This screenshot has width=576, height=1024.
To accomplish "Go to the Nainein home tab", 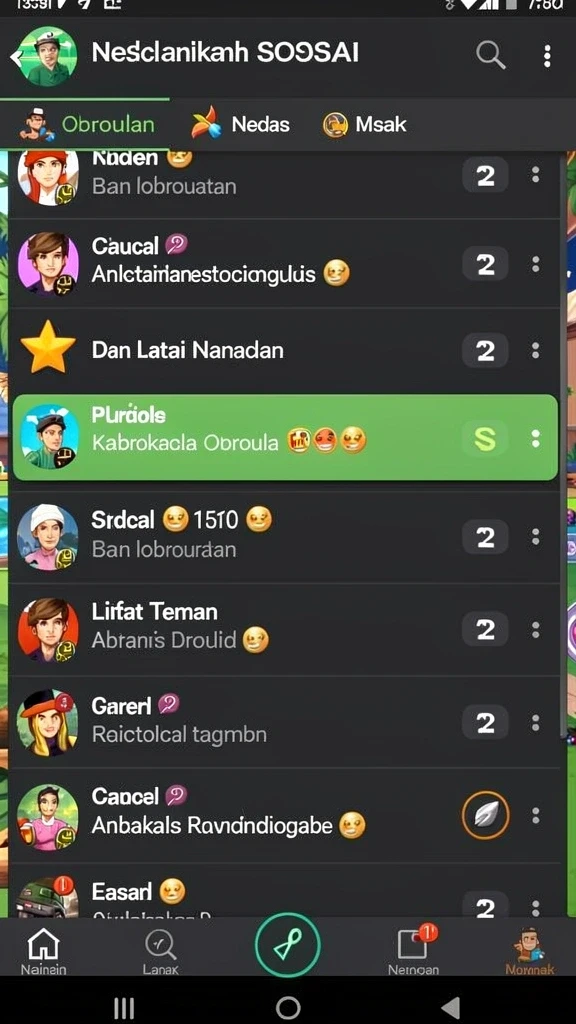I will click(x=43, y=951).
